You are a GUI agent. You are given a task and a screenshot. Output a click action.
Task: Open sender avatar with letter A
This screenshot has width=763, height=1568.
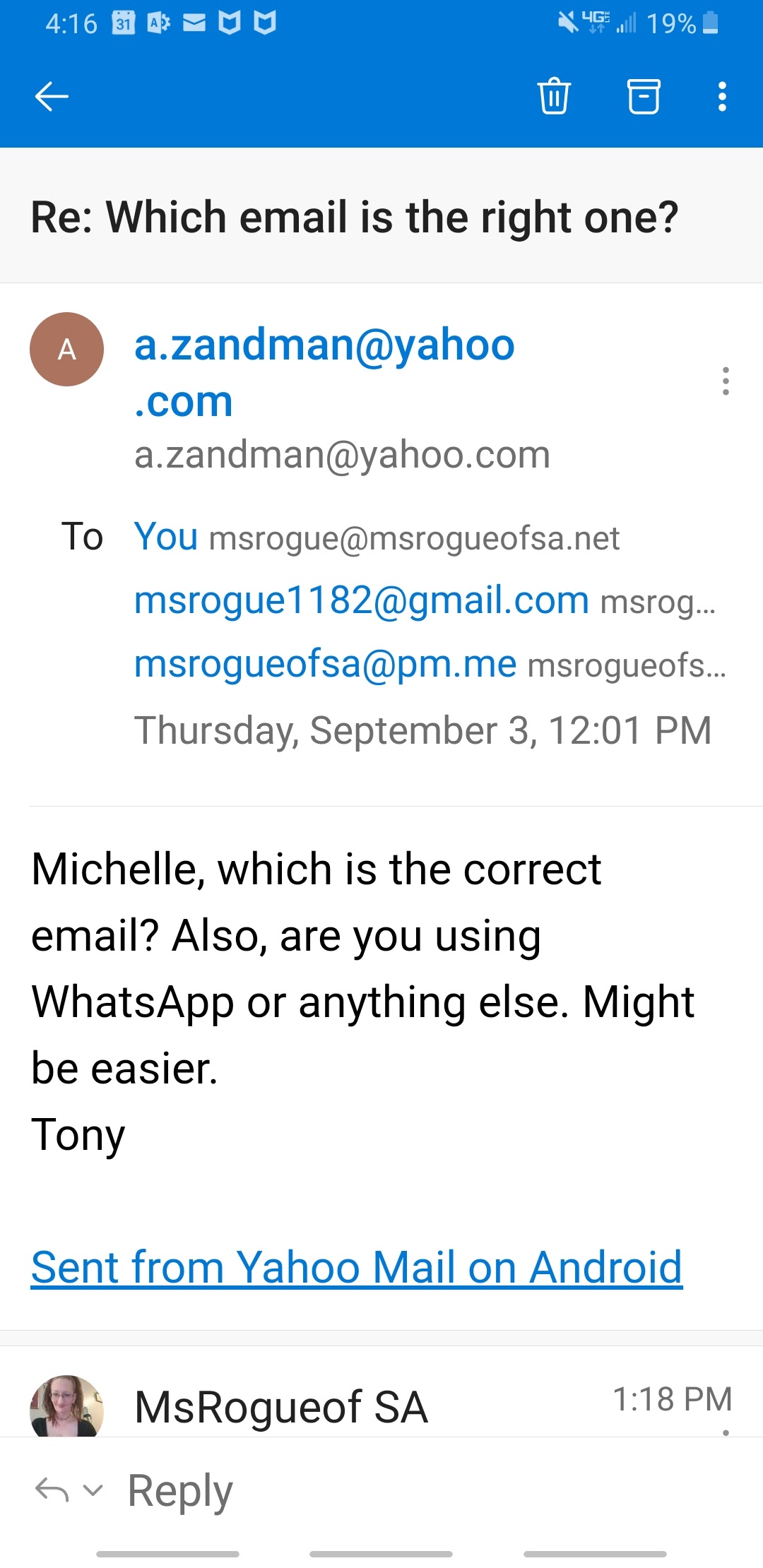66,350
